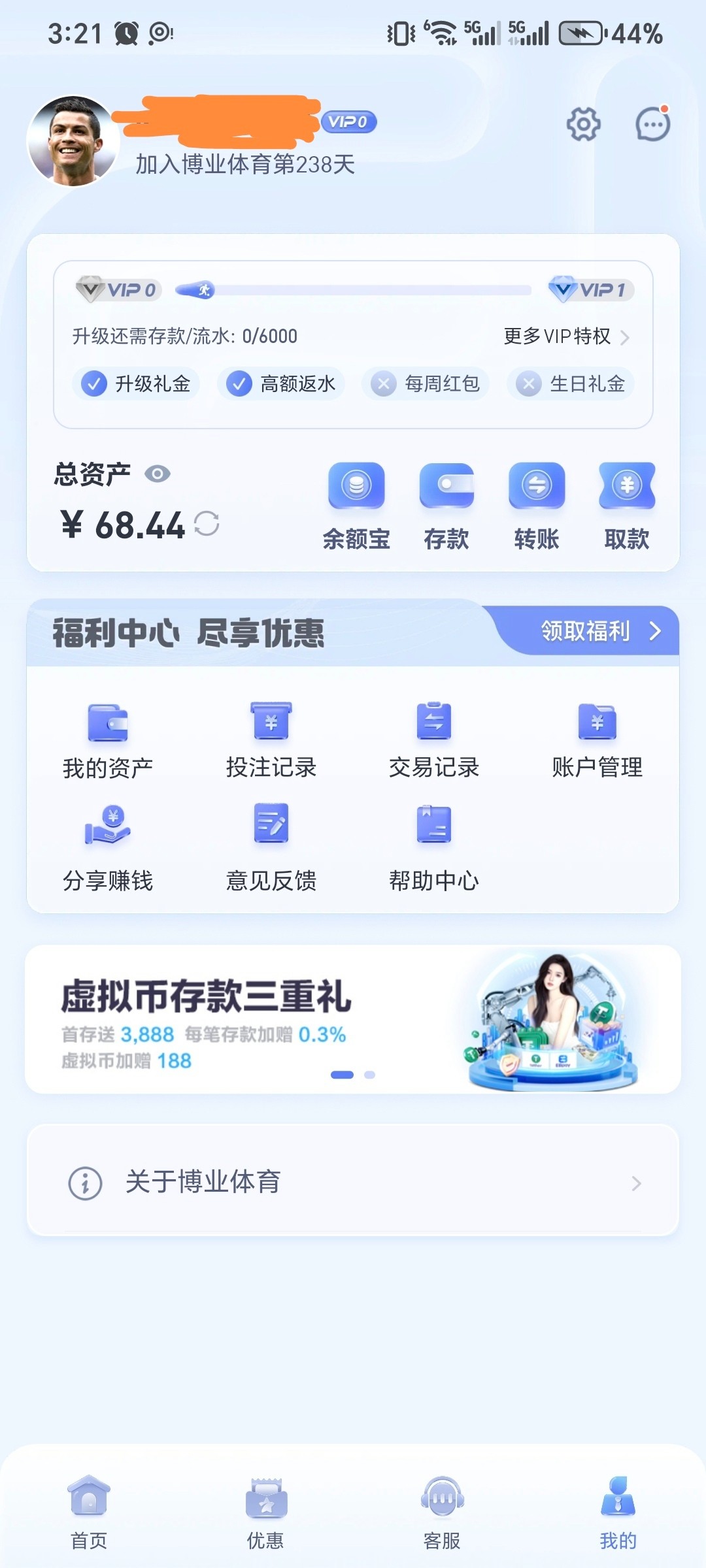
Task: Switch to the 客服 tab
Action: point(442,1512)
